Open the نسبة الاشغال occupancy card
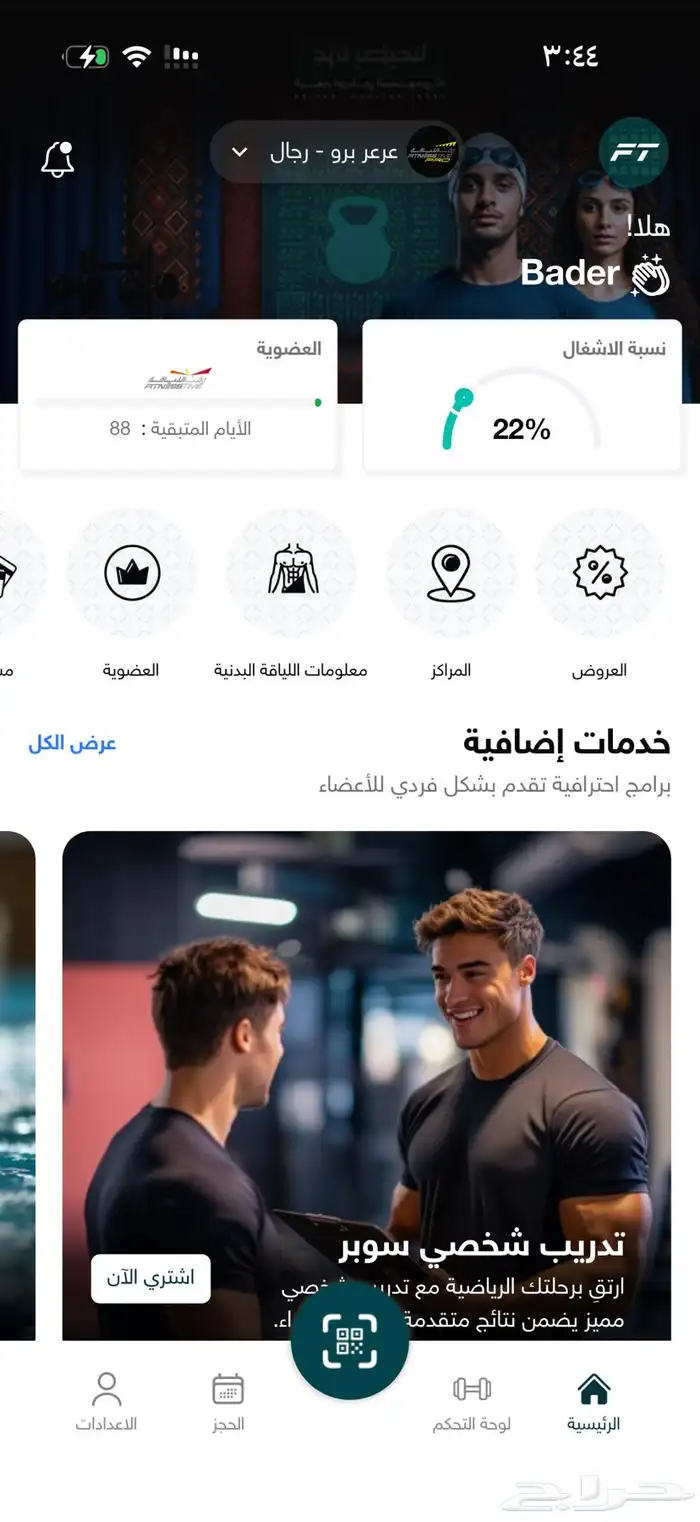The image size is (700, 1522). click(522, 396)
